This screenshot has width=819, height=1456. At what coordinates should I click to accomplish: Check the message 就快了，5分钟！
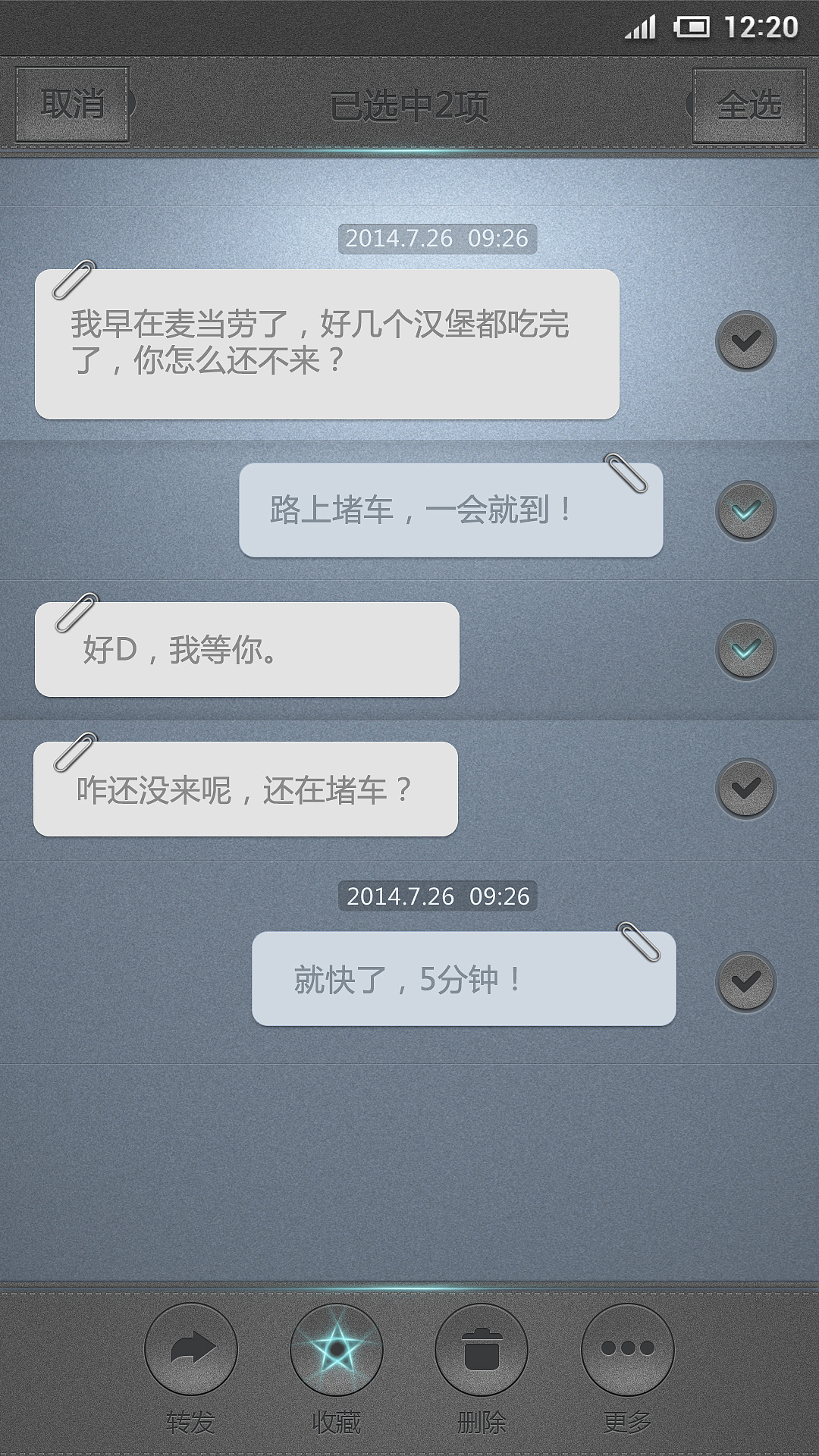click(745, 982)
